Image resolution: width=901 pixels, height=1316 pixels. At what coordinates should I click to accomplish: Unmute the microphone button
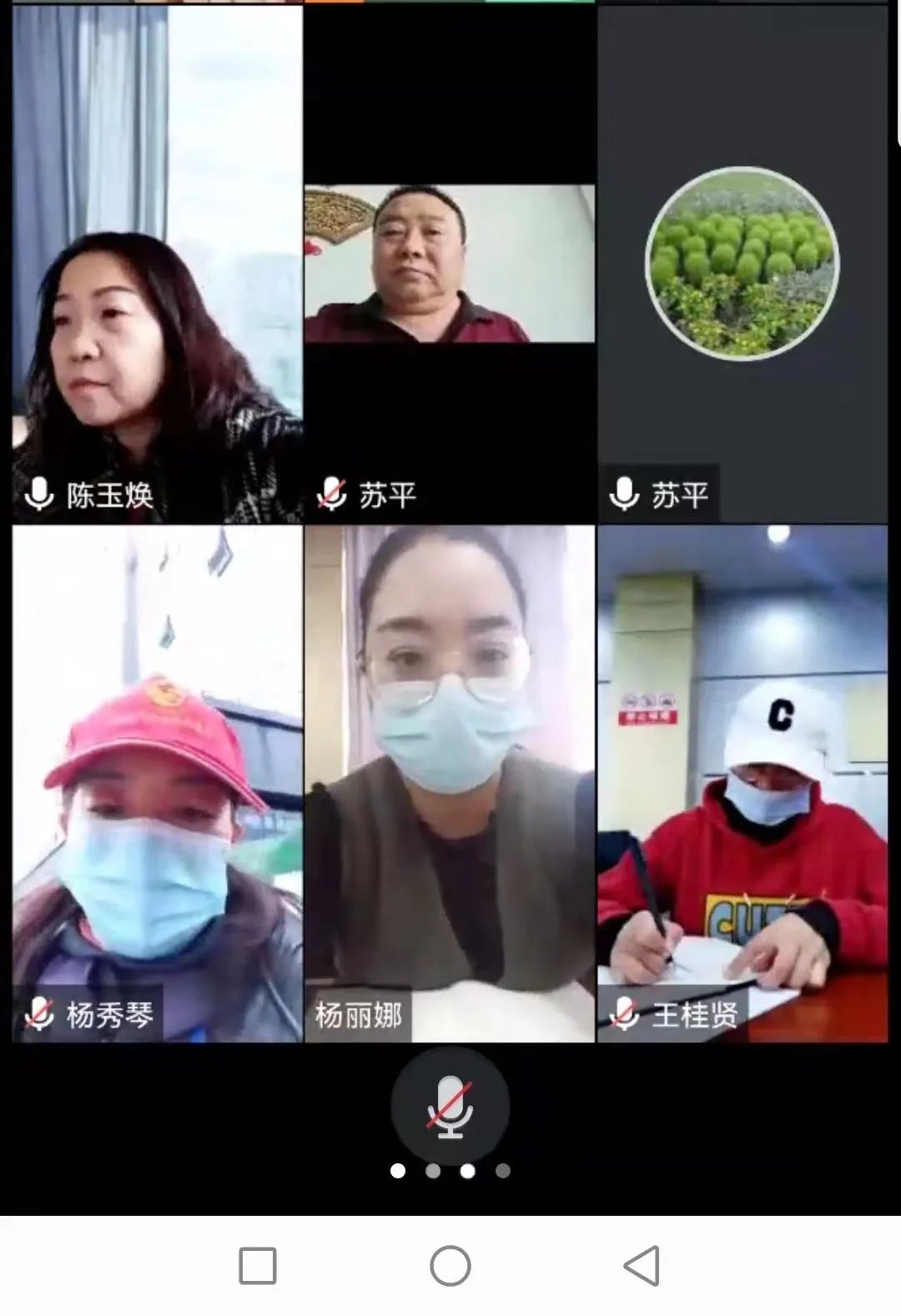pyautogui.click(x=450, y=1107)
